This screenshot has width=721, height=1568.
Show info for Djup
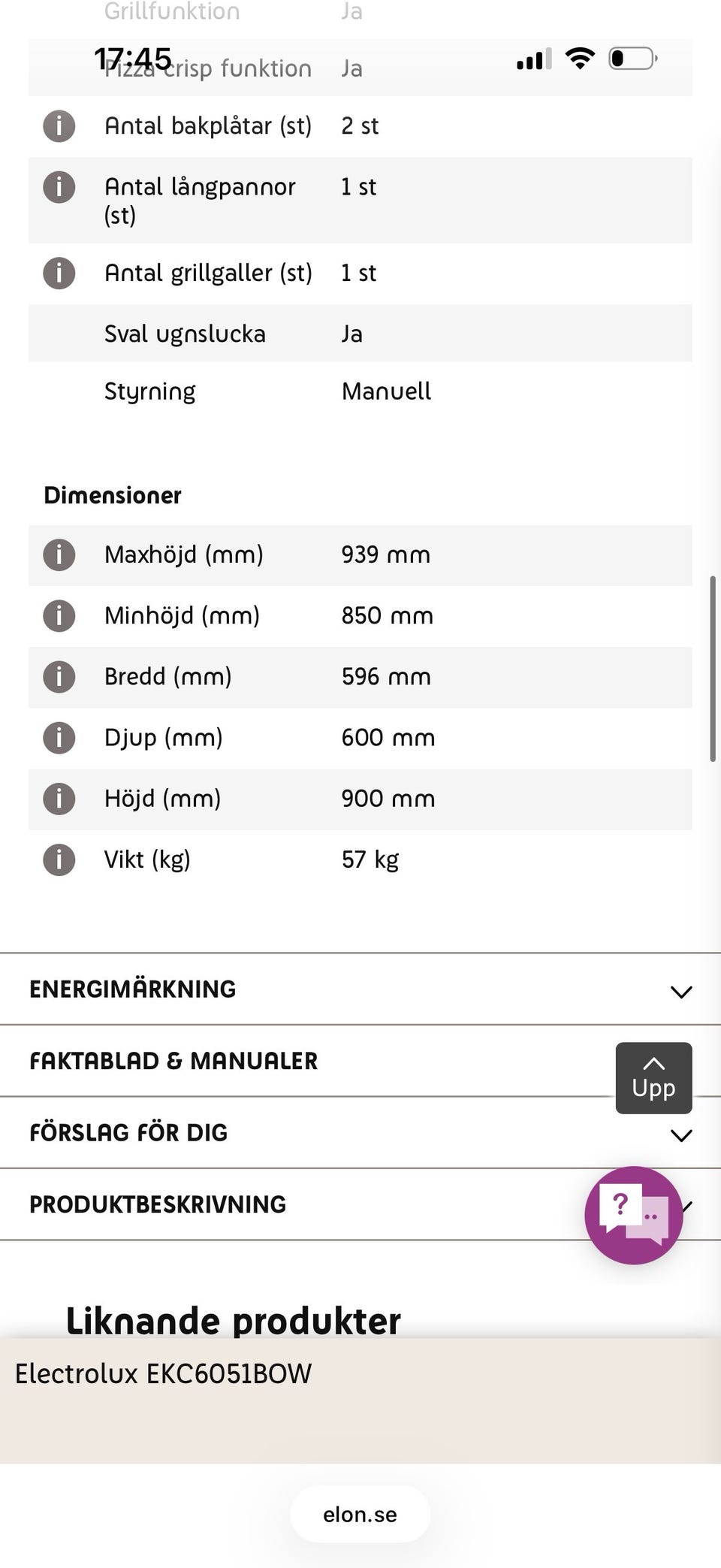[59, 738]
